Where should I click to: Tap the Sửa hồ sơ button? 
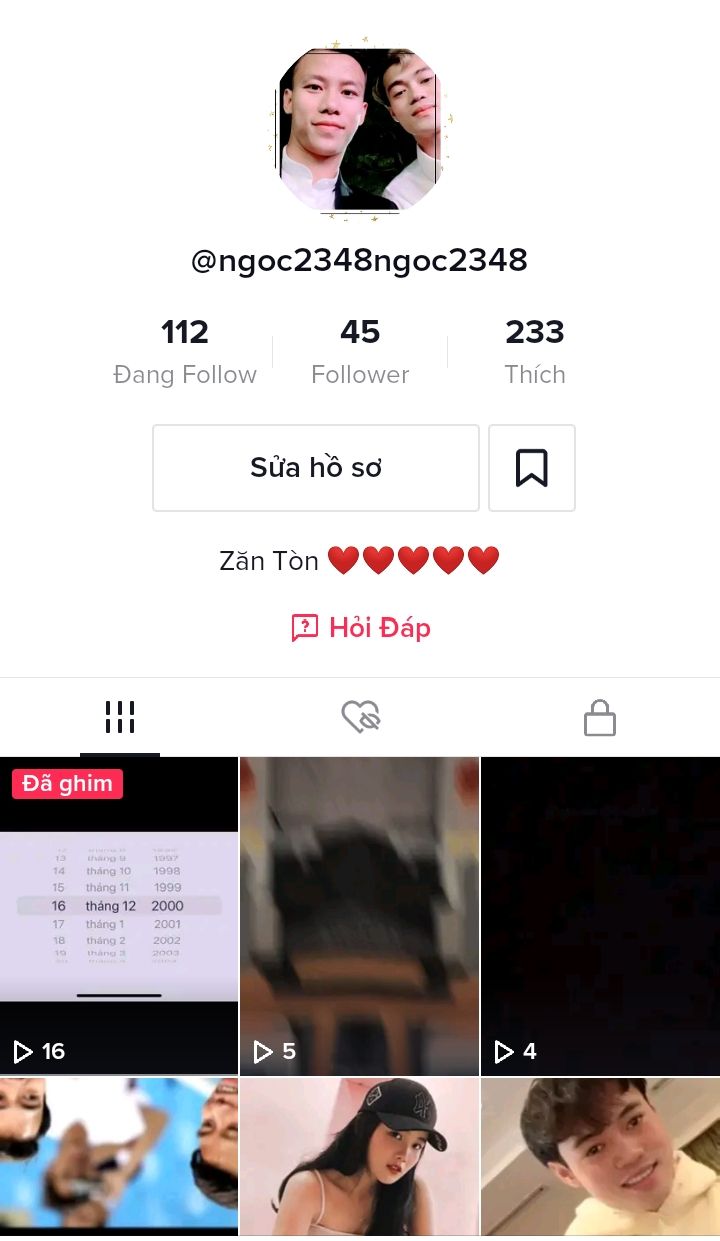pyautogui.click(x=315, y=468)
